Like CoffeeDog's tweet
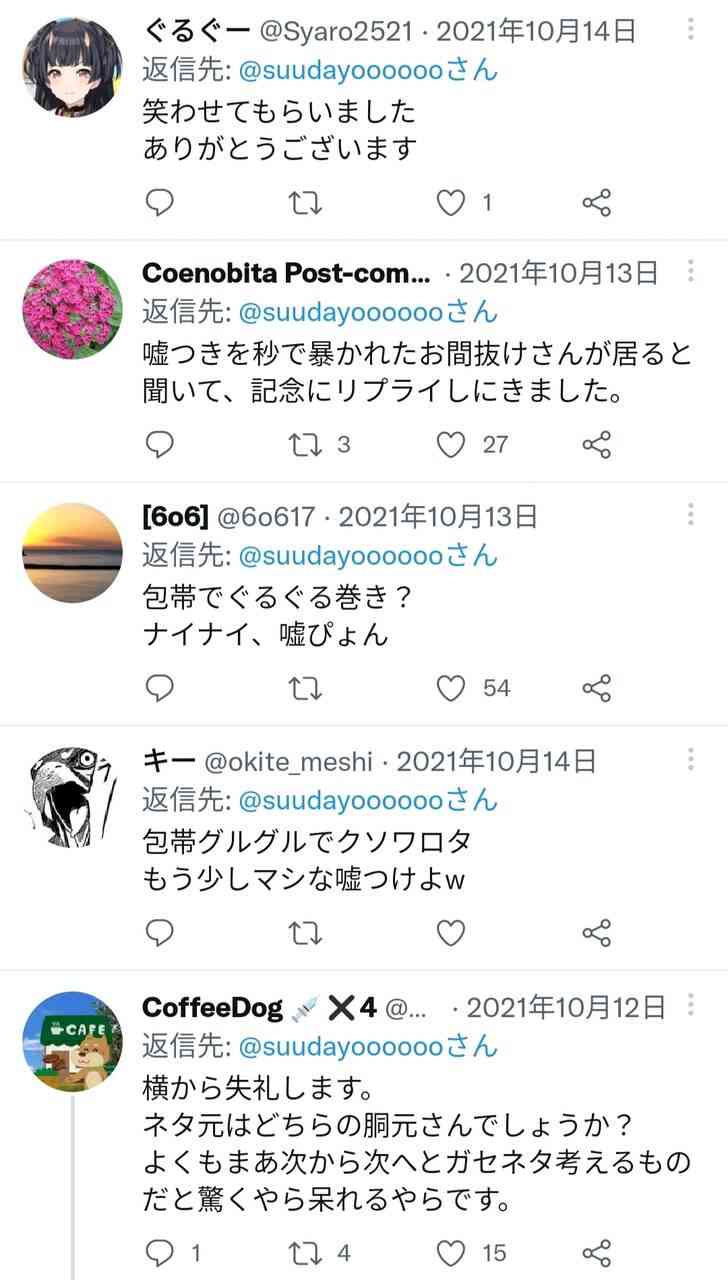Screen dimensions: 728x1280 click(451, 1251)
